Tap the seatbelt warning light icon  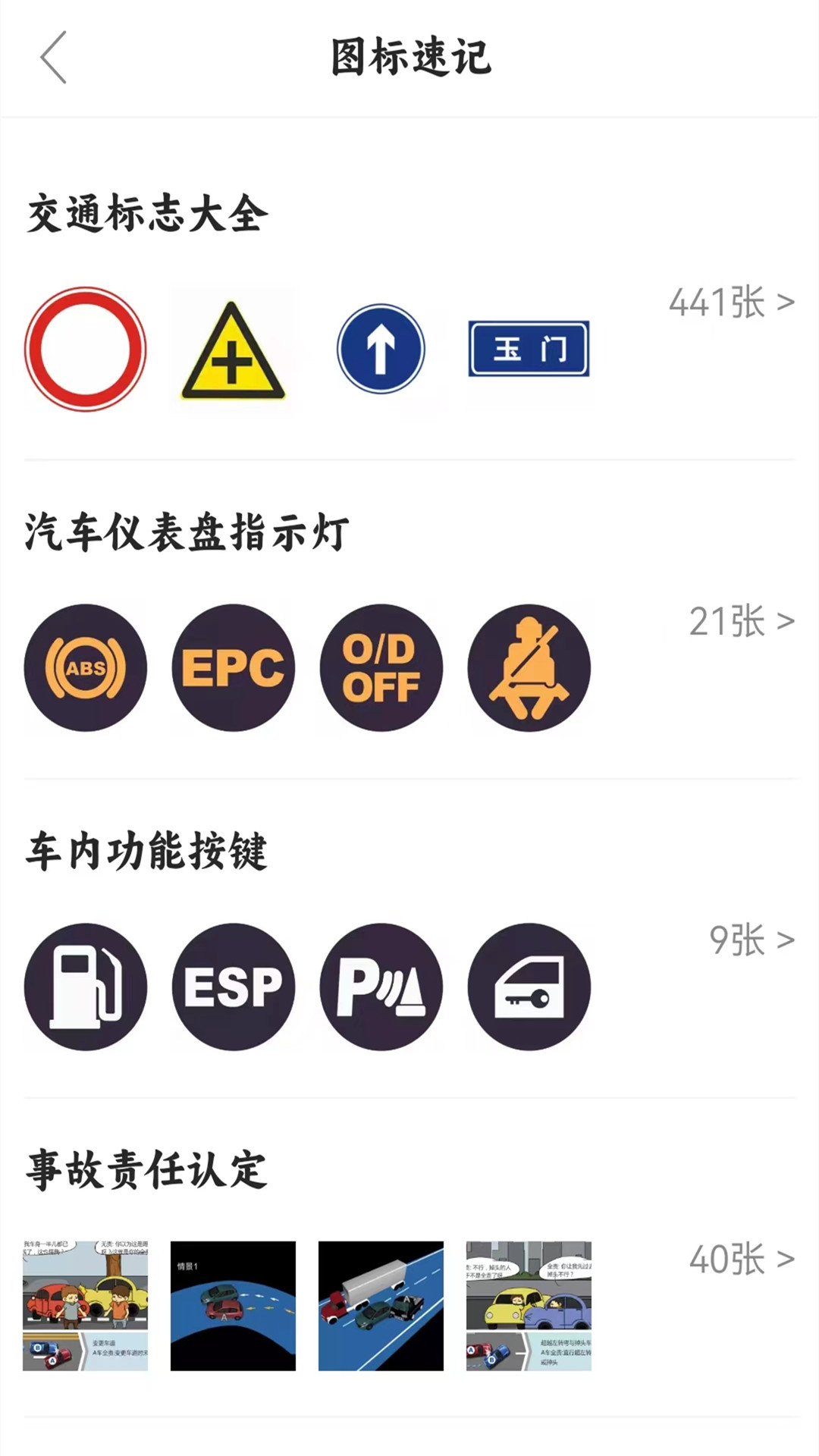click(x=529, y=668)
